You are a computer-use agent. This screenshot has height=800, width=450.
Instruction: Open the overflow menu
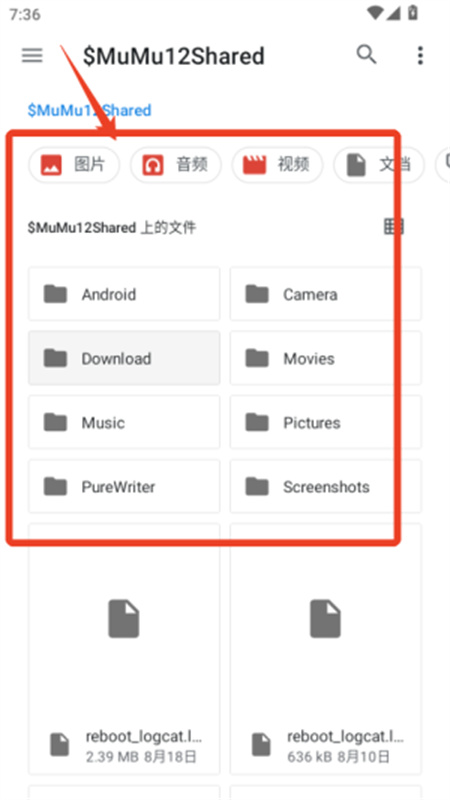[420, 55]
